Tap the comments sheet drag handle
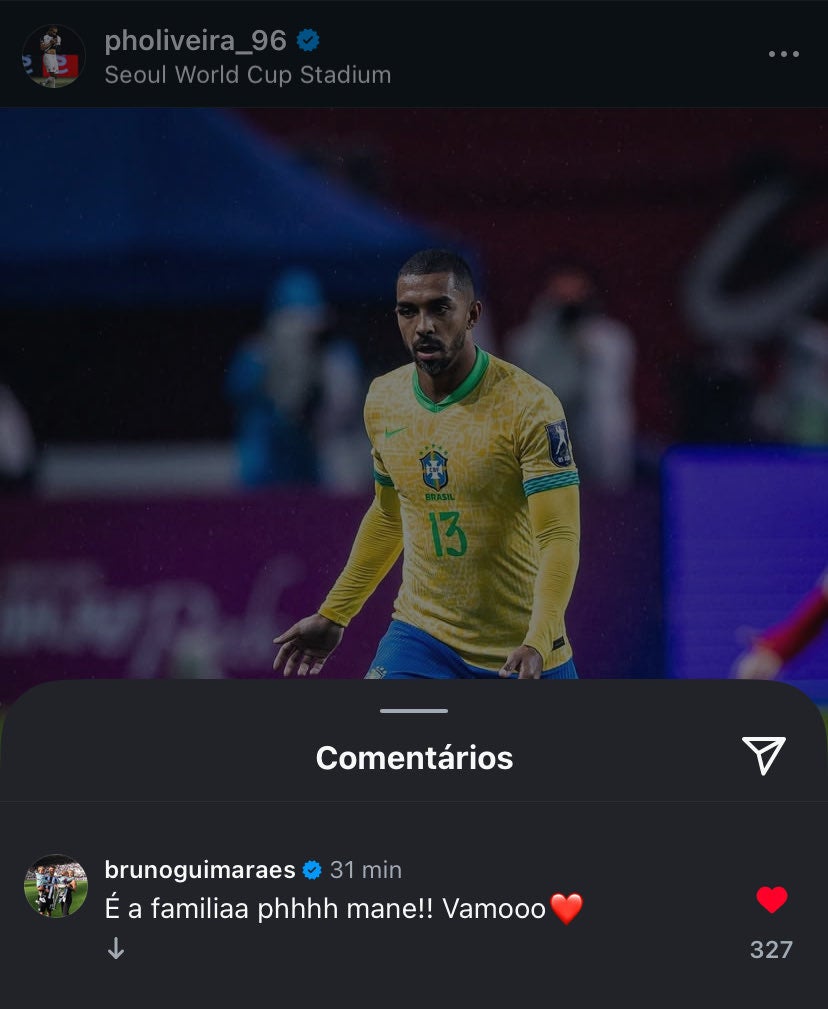828x1009 pixels. point(414,711)
